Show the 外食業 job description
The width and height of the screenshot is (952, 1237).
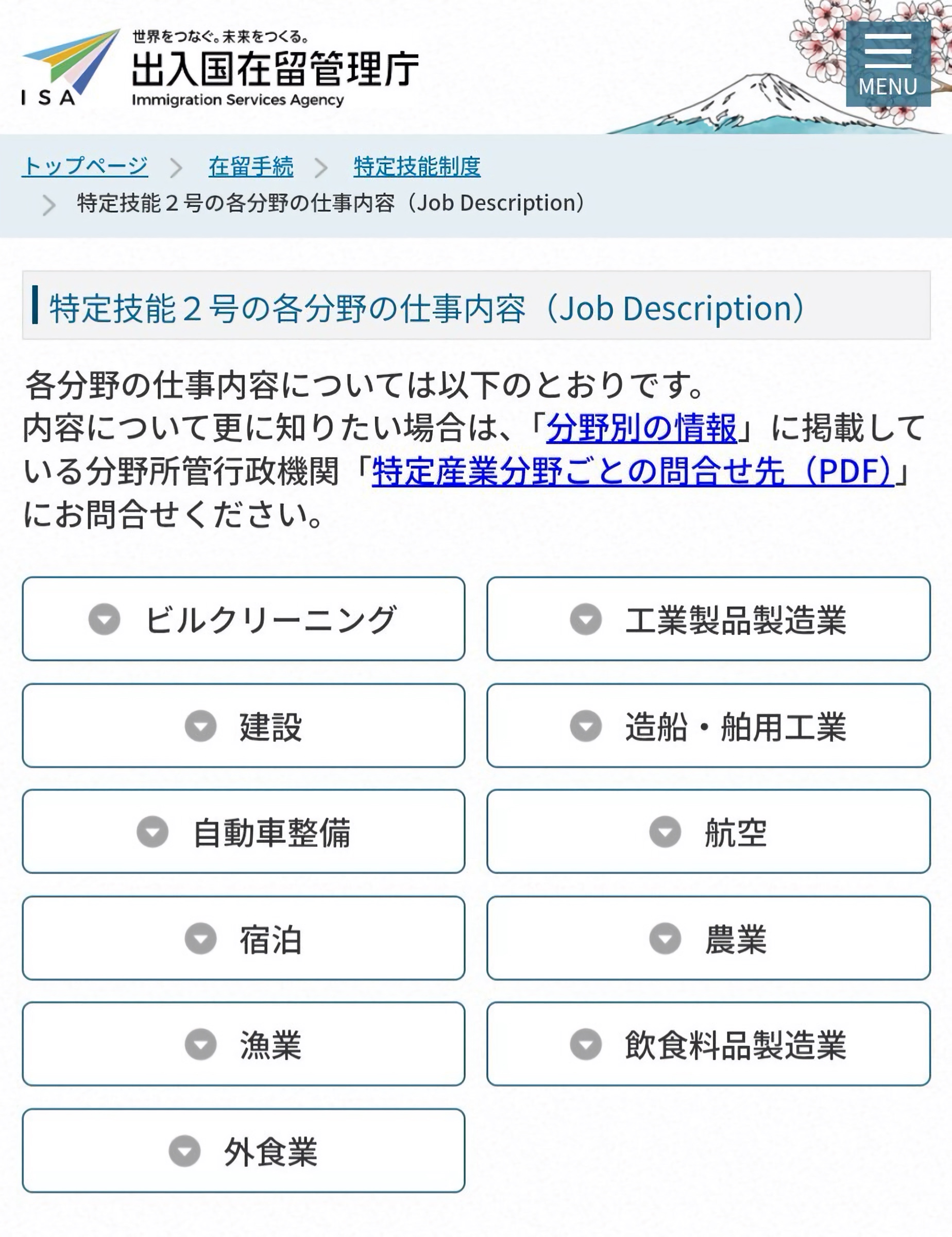[243, 1150]
